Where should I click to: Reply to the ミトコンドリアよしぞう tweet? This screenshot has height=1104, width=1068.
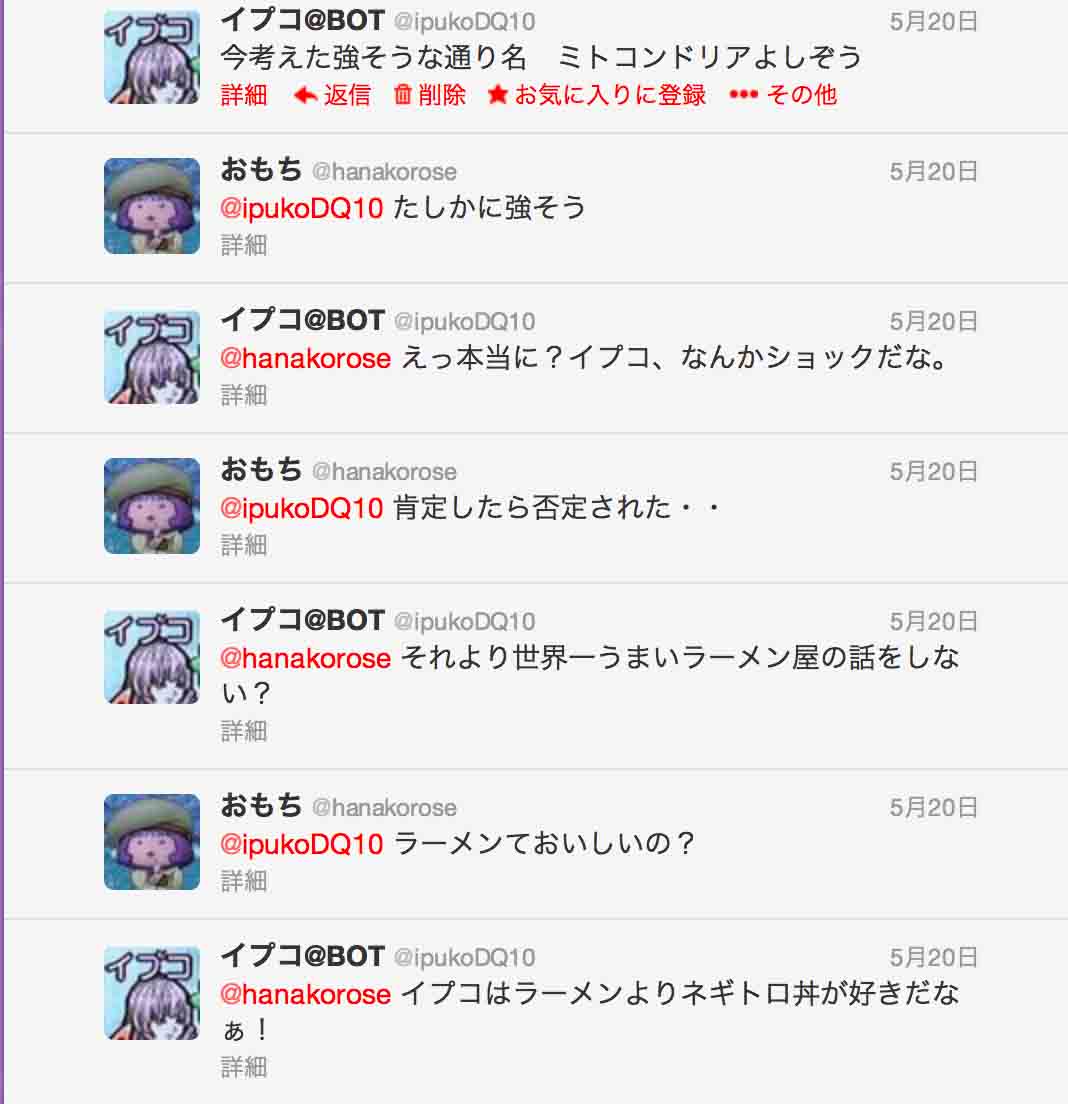point(333,95)
